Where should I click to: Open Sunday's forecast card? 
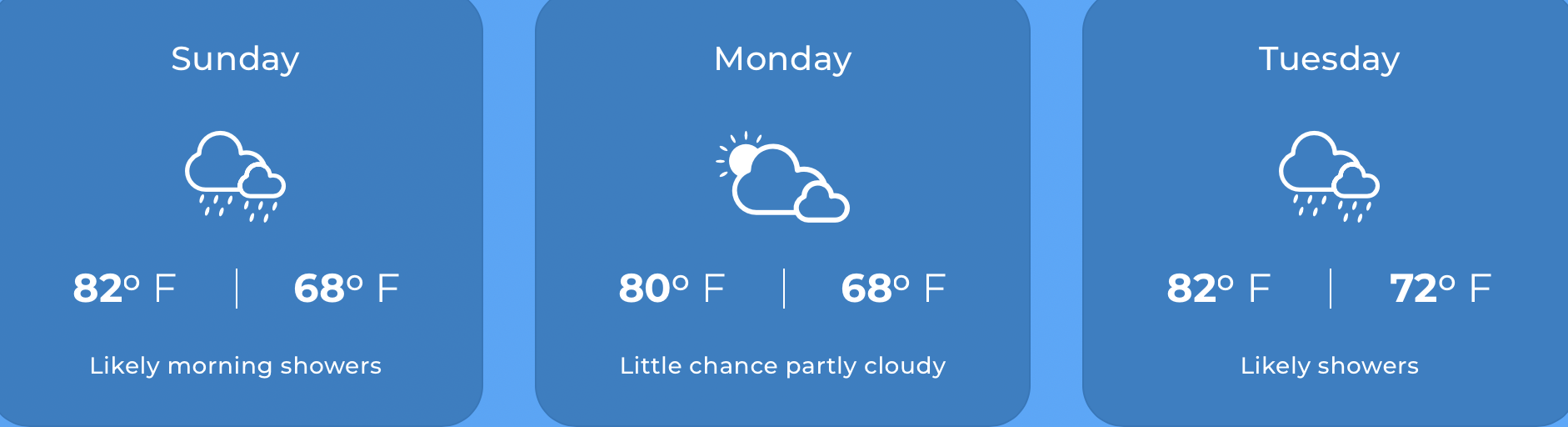236,213
